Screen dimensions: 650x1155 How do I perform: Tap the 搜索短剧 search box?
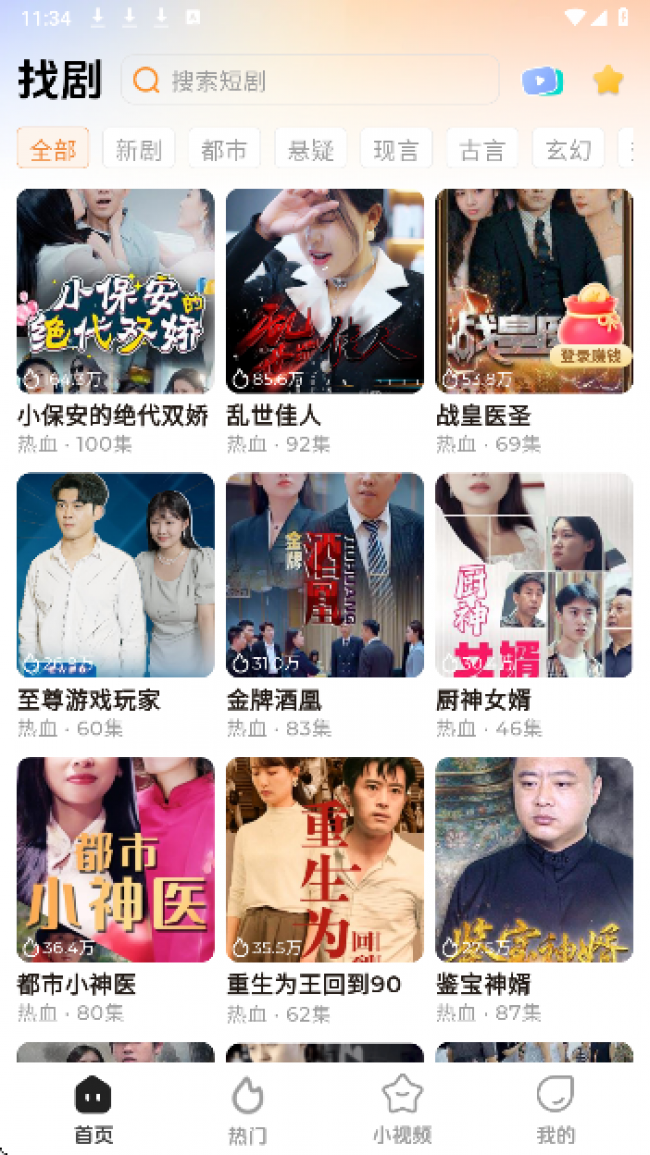pyautogui.click(x=310, y=81)
